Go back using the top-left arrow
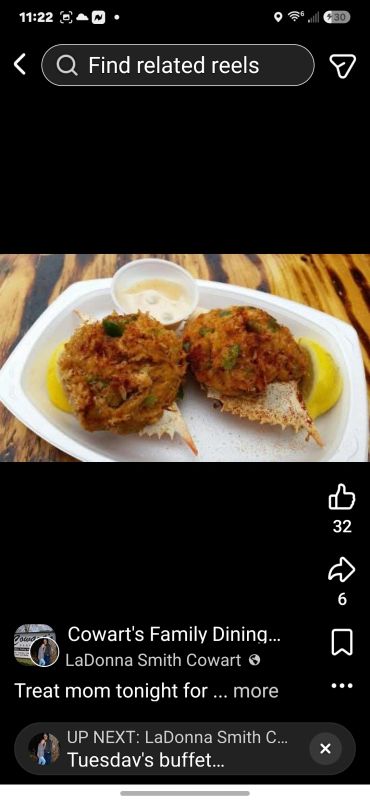 (19, 65)
